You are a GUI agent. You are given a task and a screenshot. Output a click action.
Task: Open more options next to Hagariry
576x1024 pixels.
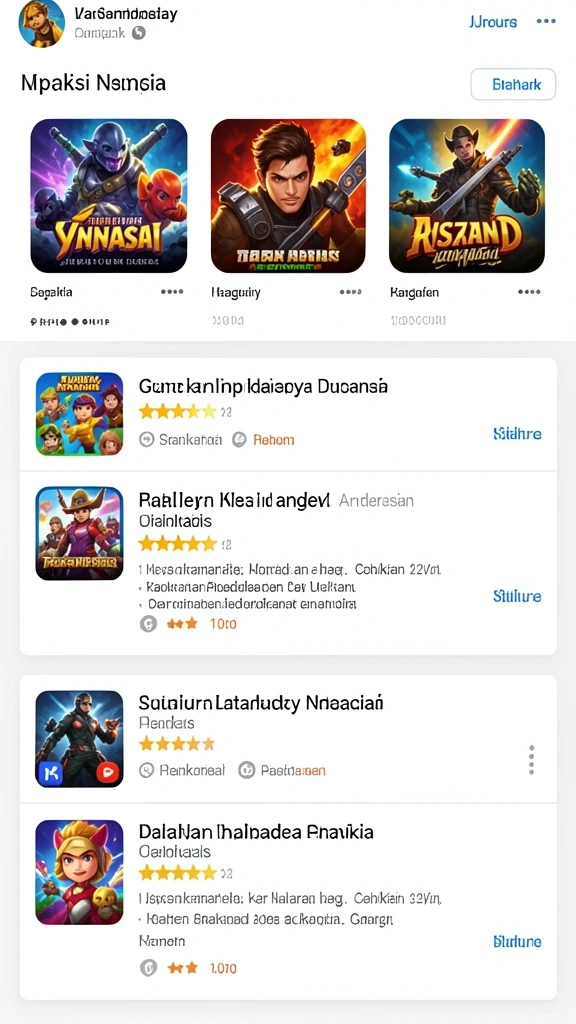(x=351, y=292)
